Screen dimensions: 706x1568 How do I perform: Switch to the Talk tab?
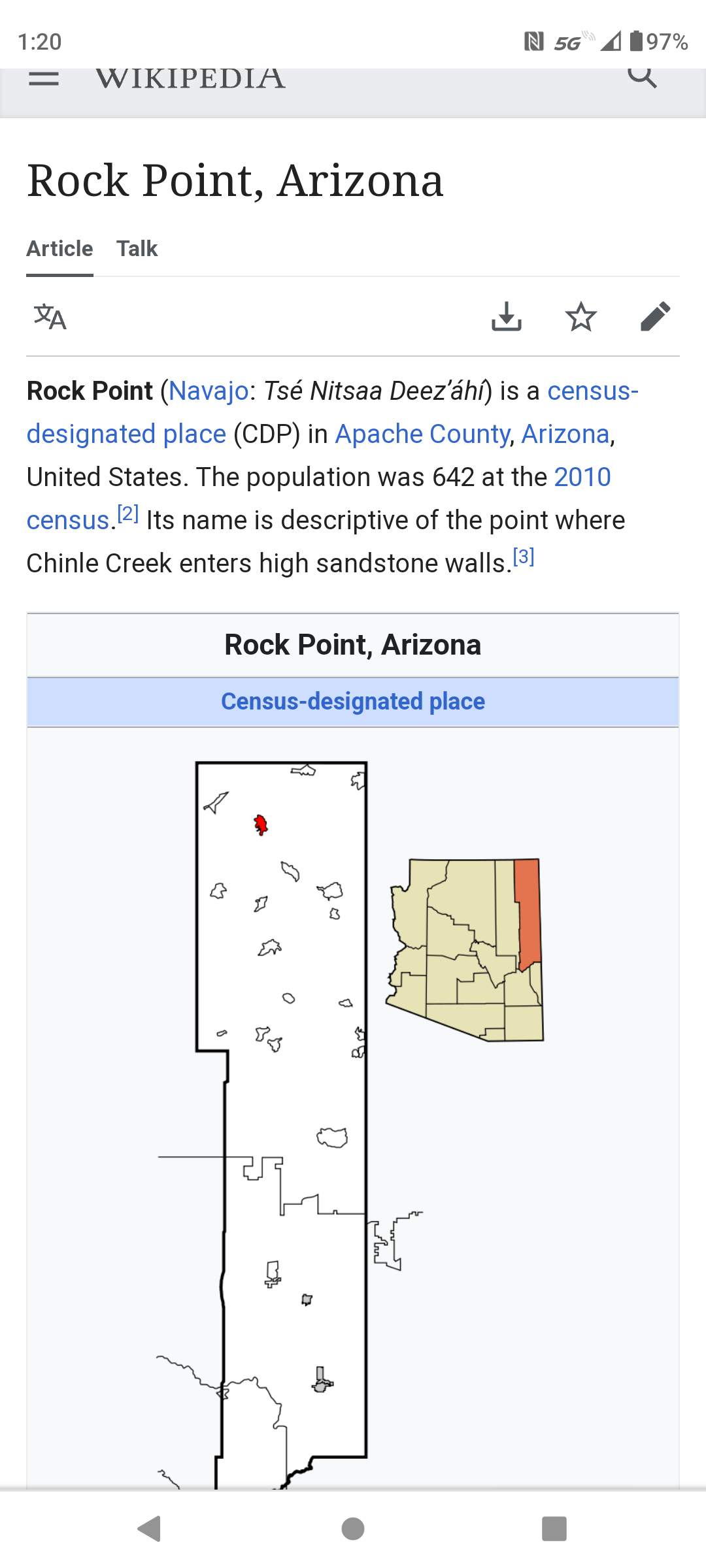pyautogui.click(x=137, y=249)
